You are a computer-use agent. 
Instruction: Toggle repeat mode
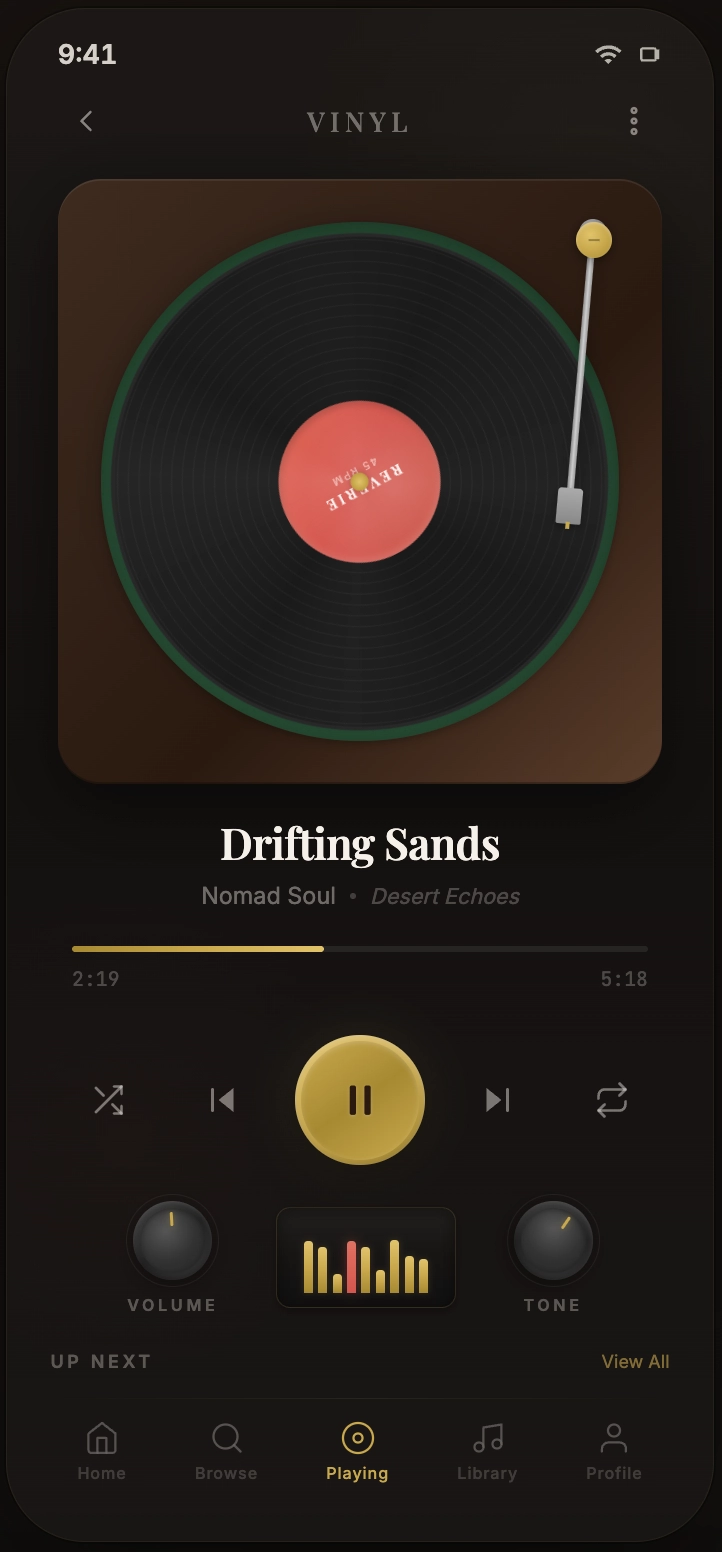611,1100
